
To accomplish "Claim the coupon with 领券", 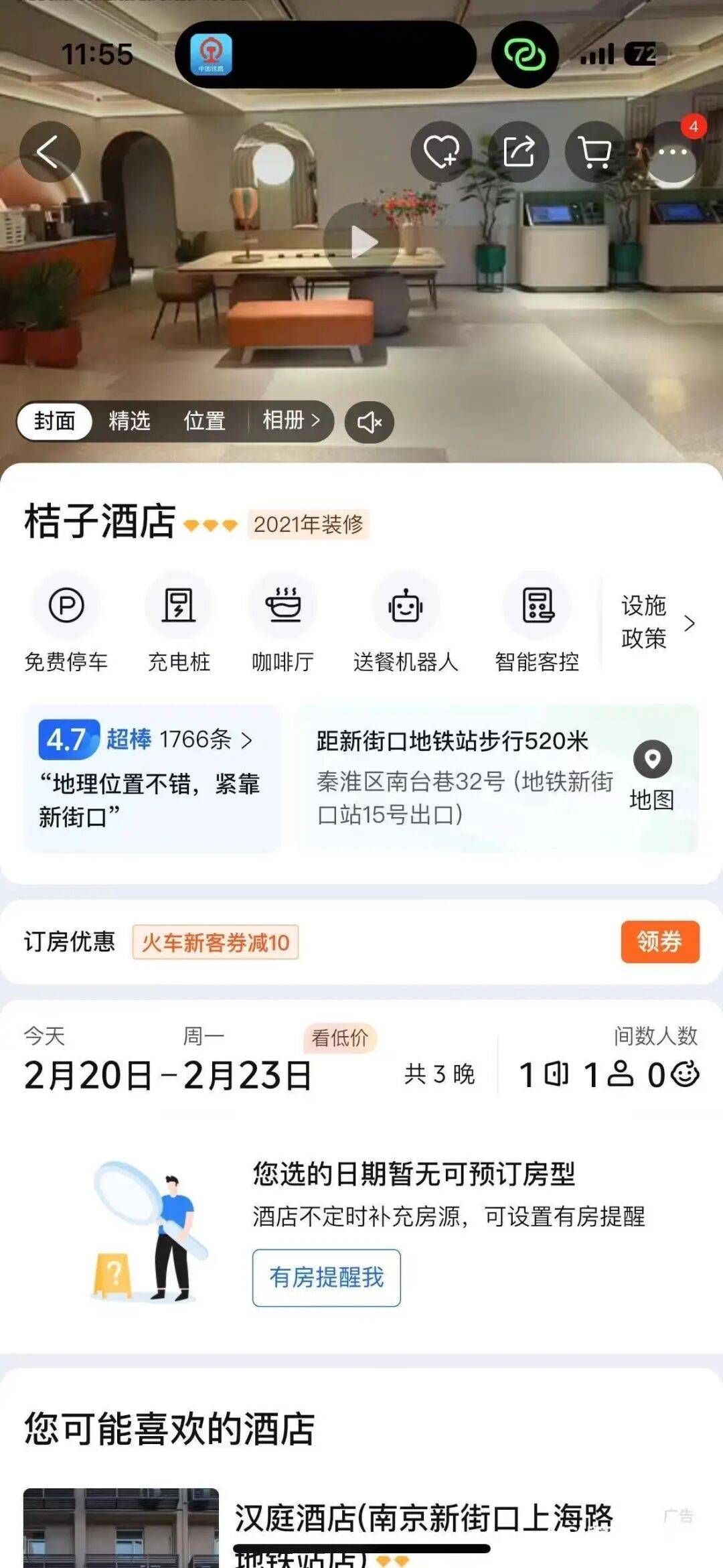I will (x=659, y=942).
